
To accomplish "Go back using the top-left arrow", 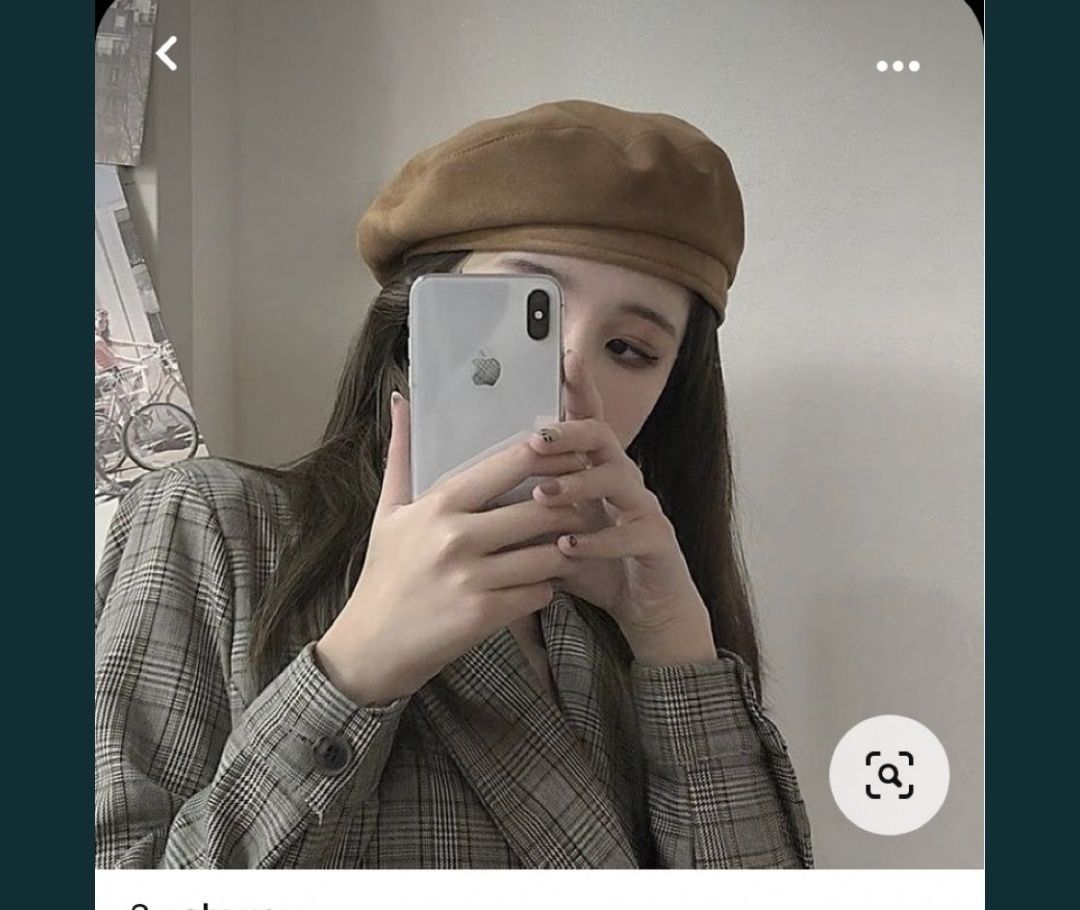I will [x=167, y=54].
